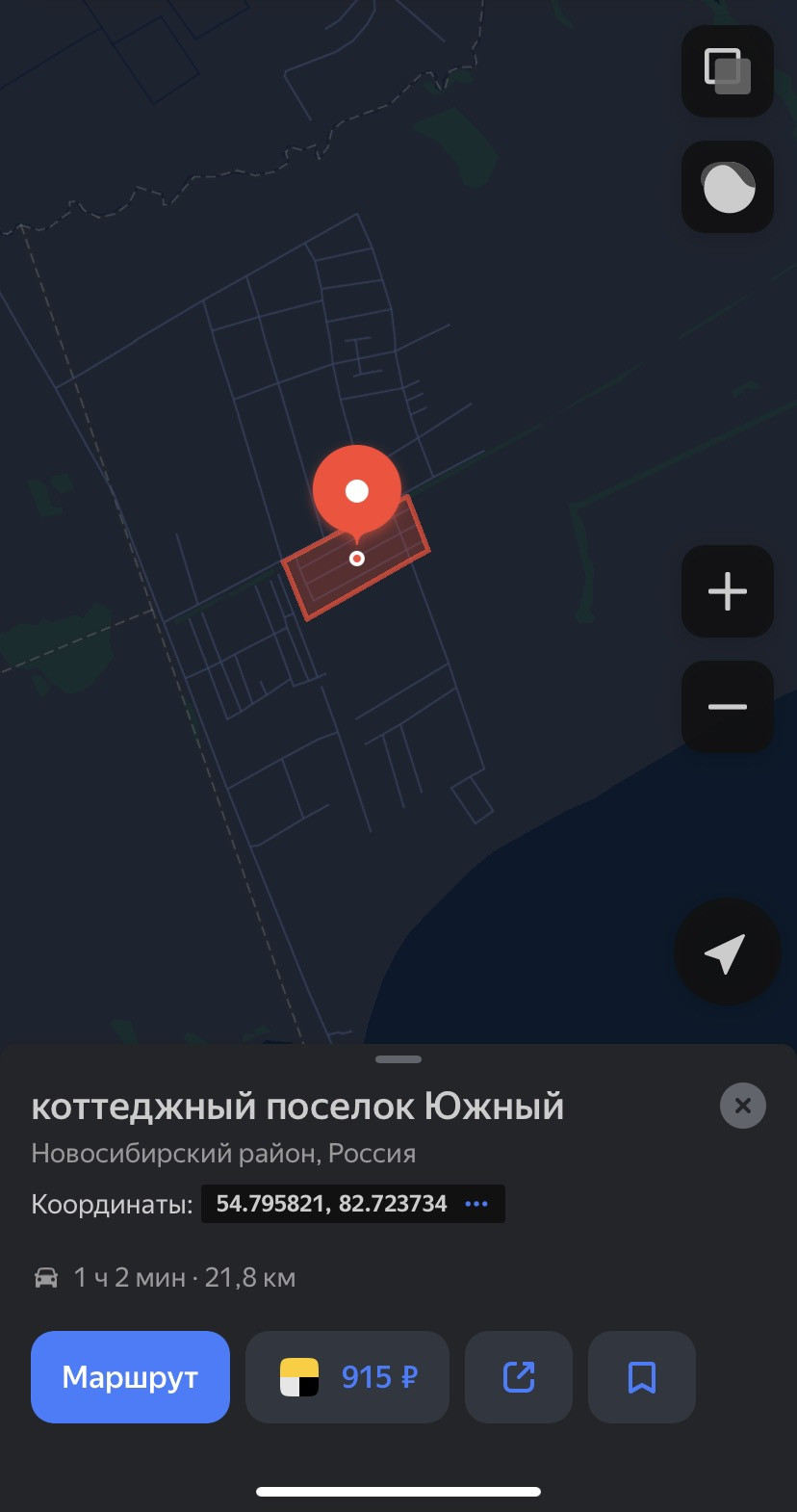797x1512 pixels.
Task: Bookmark коттеджный поселок Южный
Action: click(642, 1377)
